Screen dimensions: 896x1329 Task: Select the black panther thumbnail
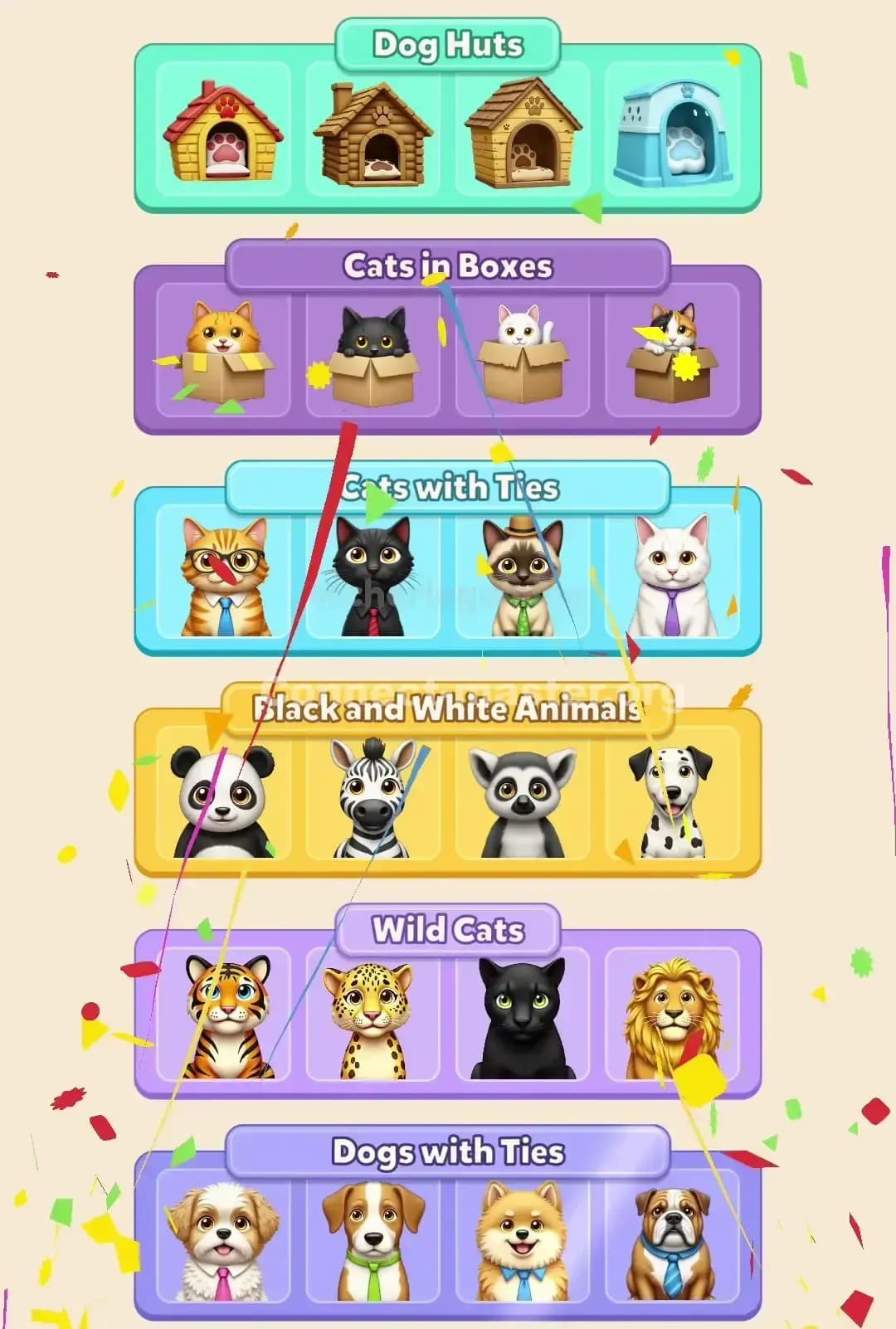tap(521, 1019)
